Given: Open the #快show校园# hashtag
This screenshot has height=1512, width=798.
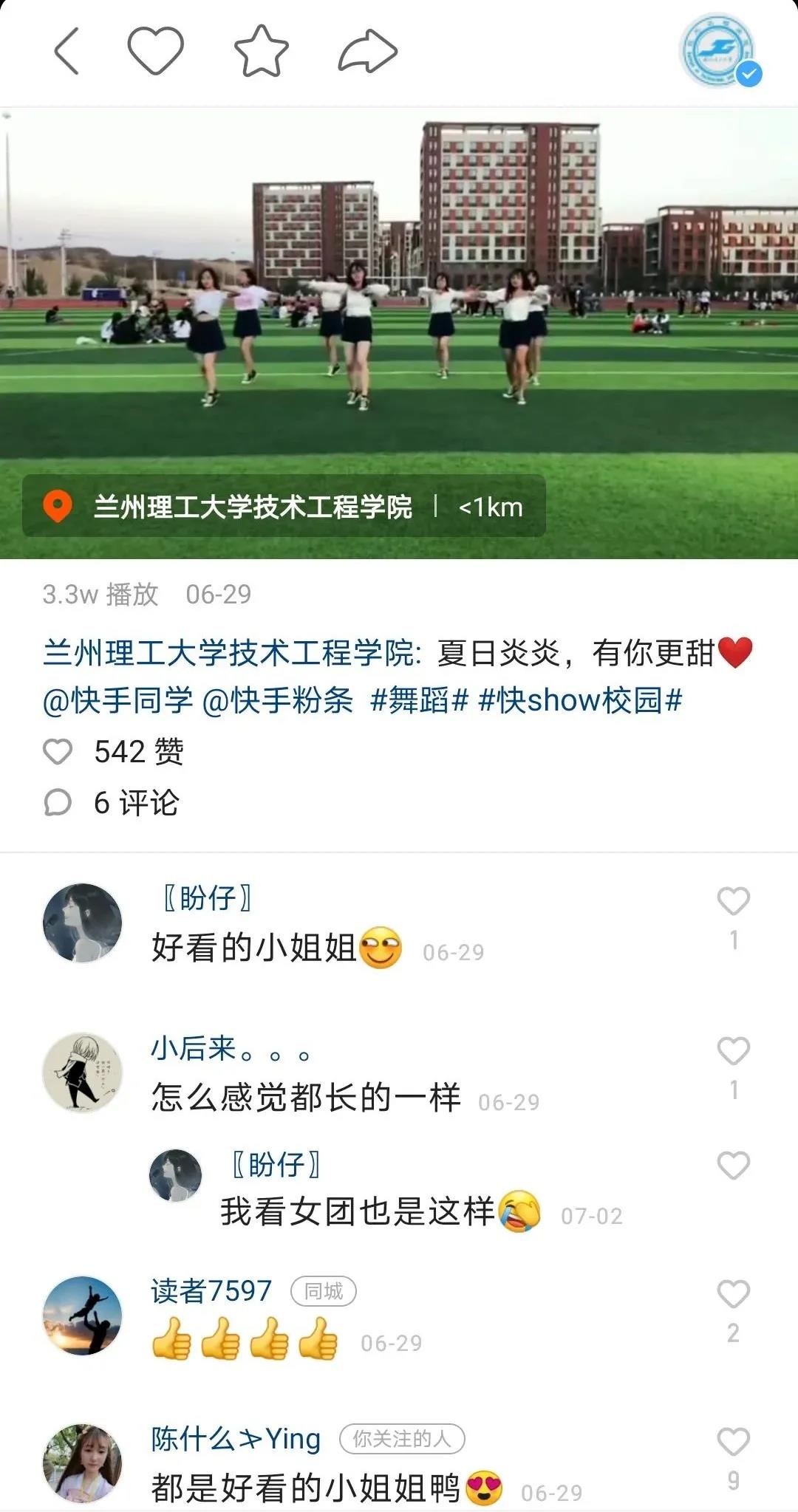Looking at the screenshot, I should coord(580,700).
